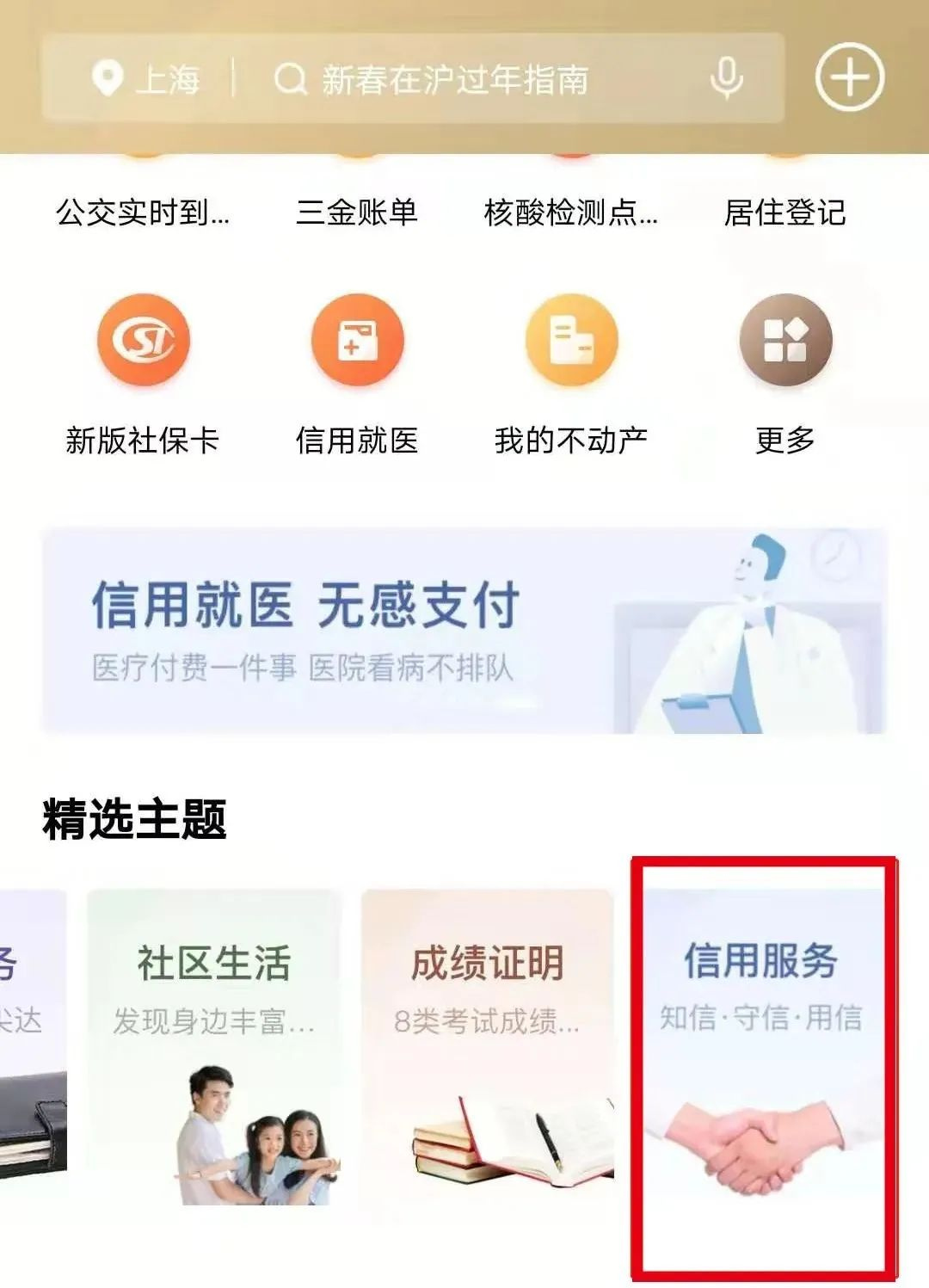The image size is (929, 1288).
Task: Start voice search with the microphone
Action: 727,79
